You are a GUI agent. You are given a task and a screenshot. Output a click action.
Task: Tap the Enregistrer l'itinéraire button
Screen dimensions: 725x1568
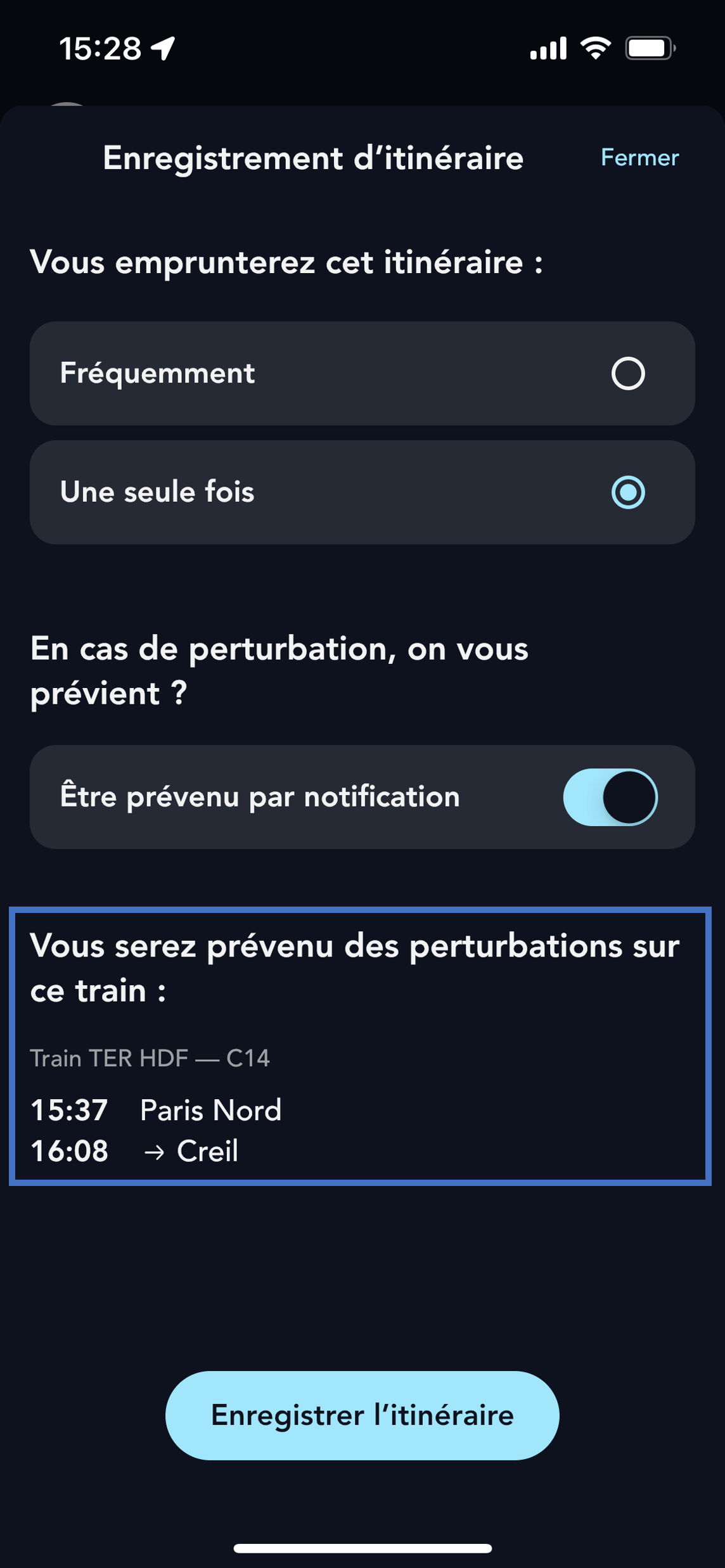click(x=362, y=1417)
